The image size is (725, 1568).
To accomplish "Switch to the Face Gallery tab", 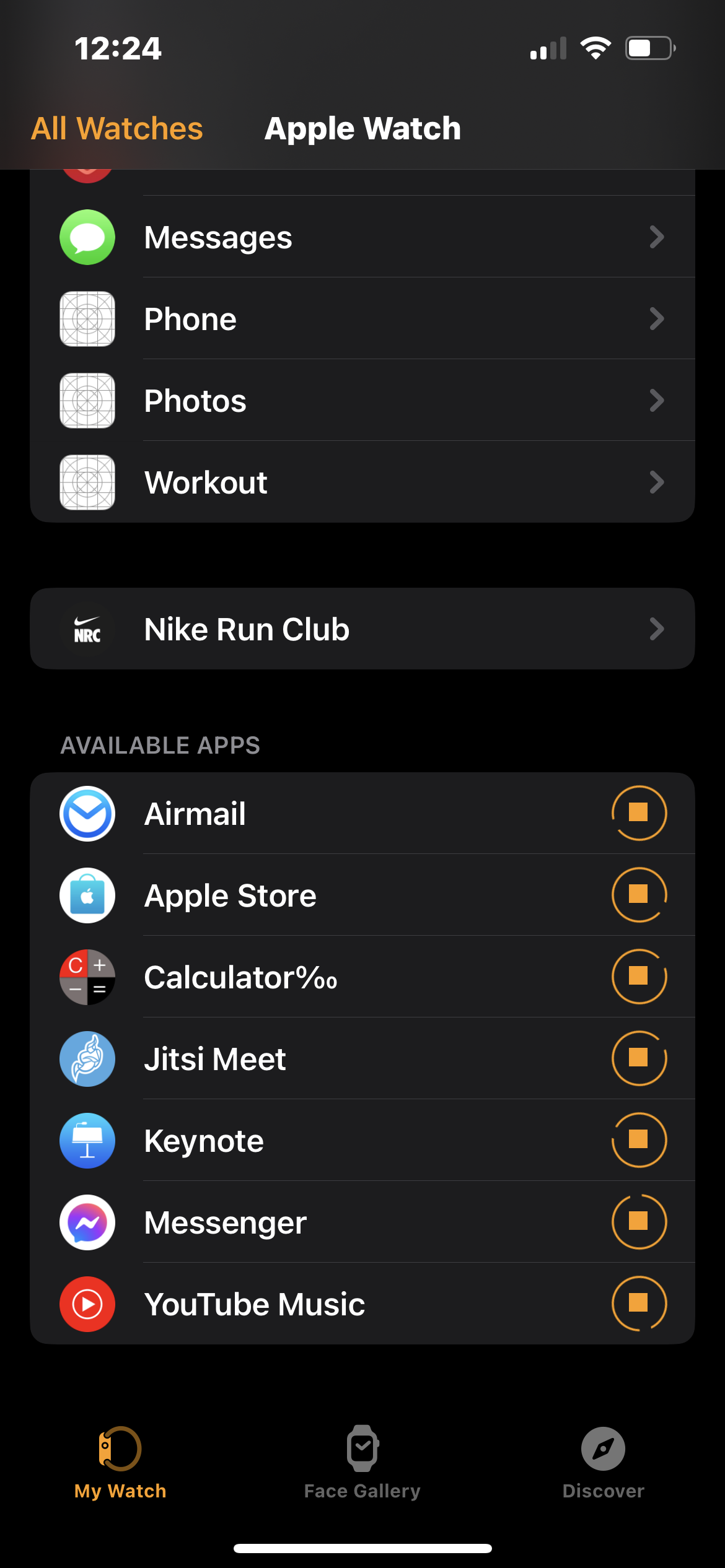I will tap(362, 1463).
